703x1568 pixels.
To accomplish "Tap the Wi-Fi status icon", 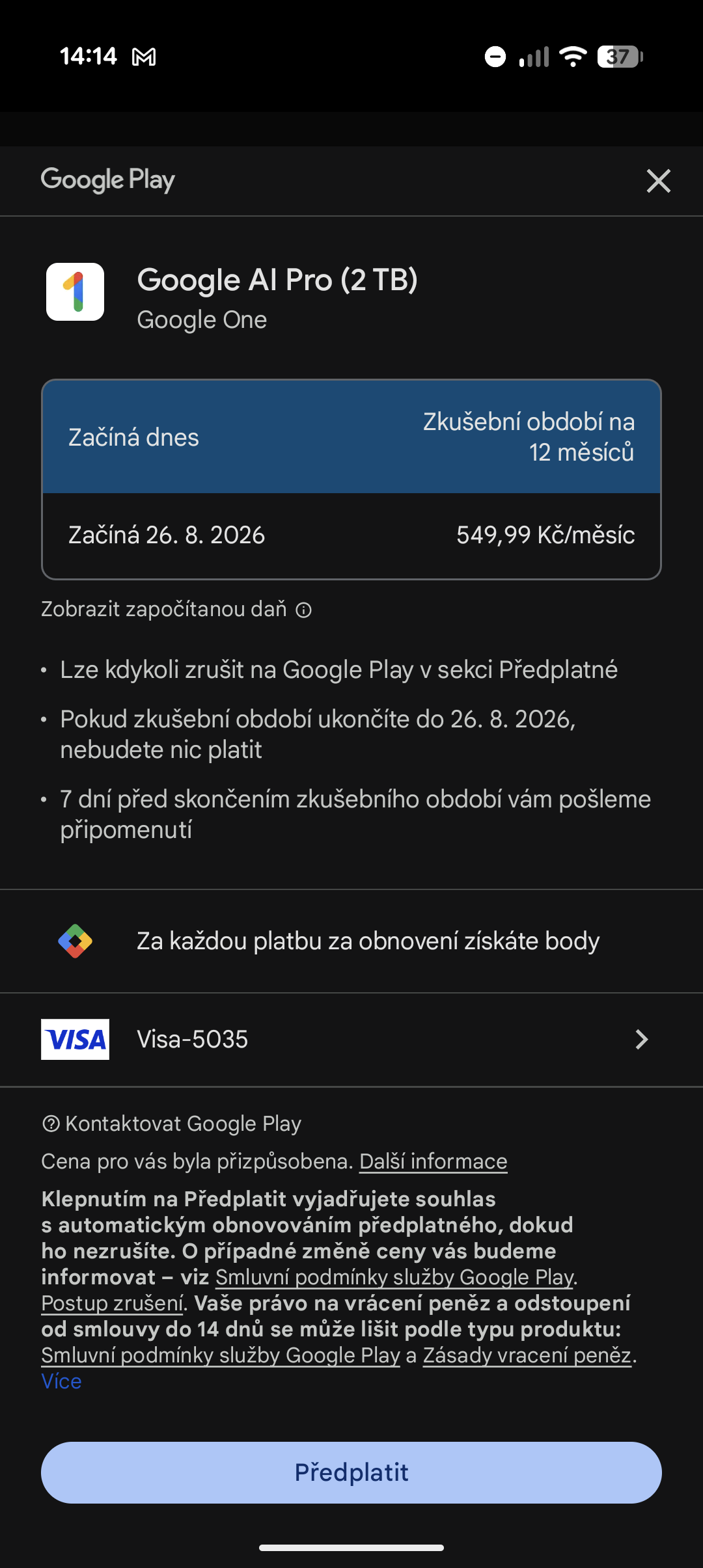I will tap(572, 57).
